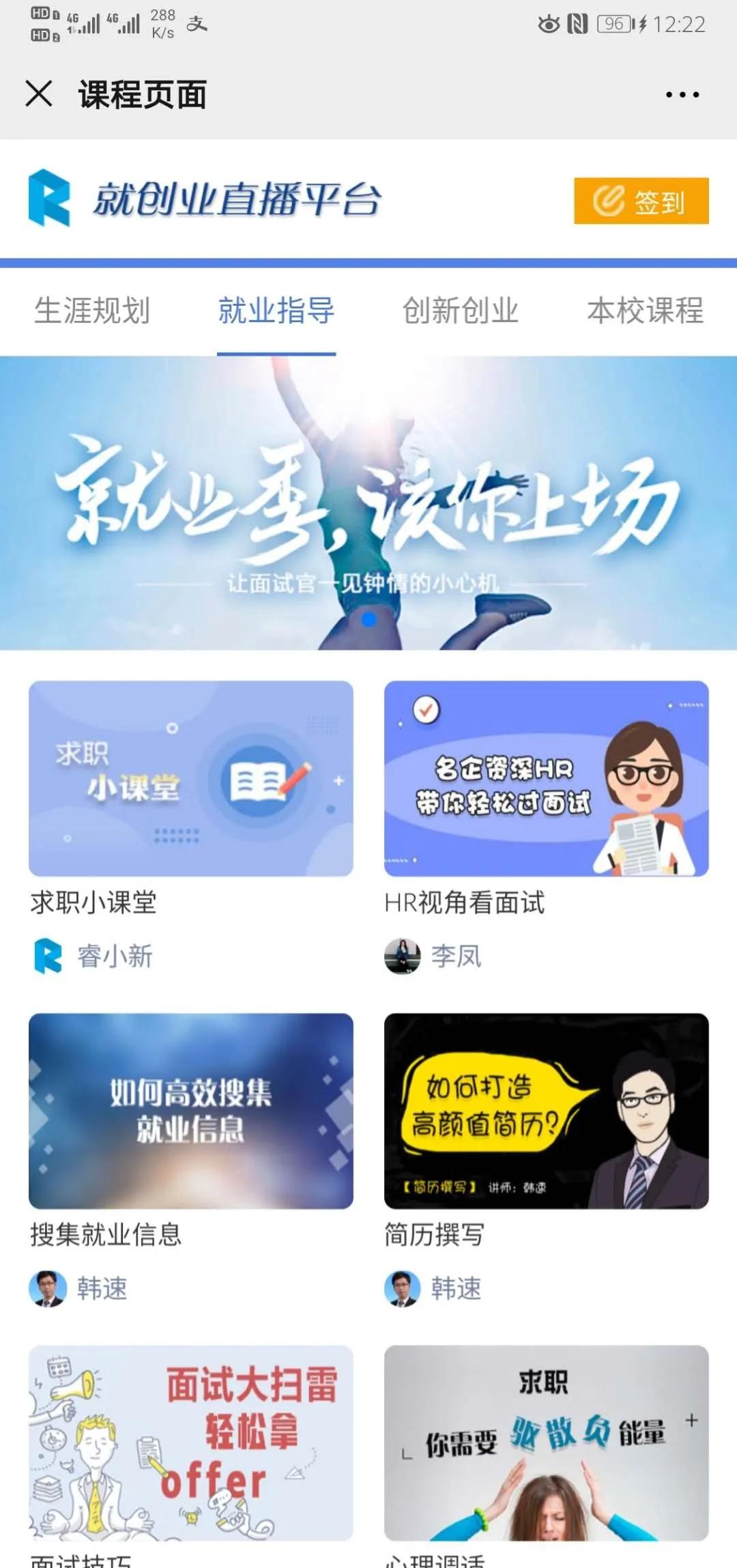Click 韩速's avatar below 简历撰写
The image size is (737, 1568).
click(403, 1287)
